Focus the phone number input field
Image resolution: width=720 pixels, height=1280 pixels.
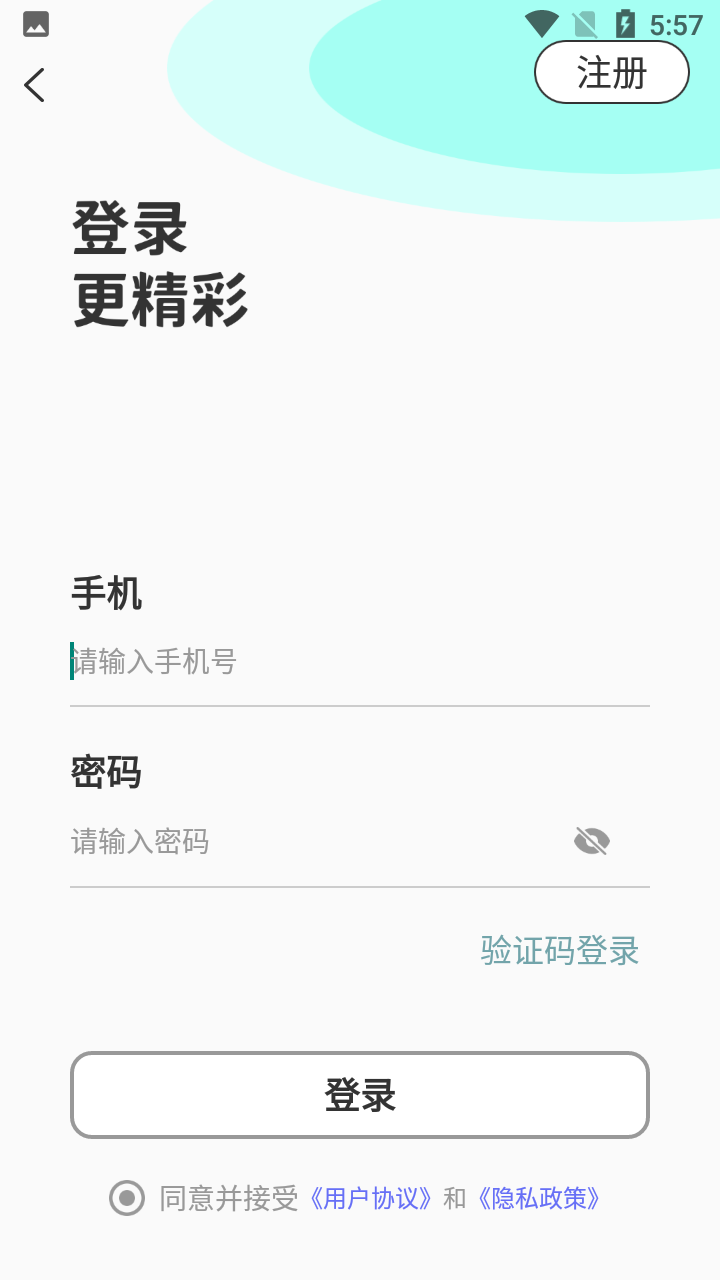coord(340,662)
